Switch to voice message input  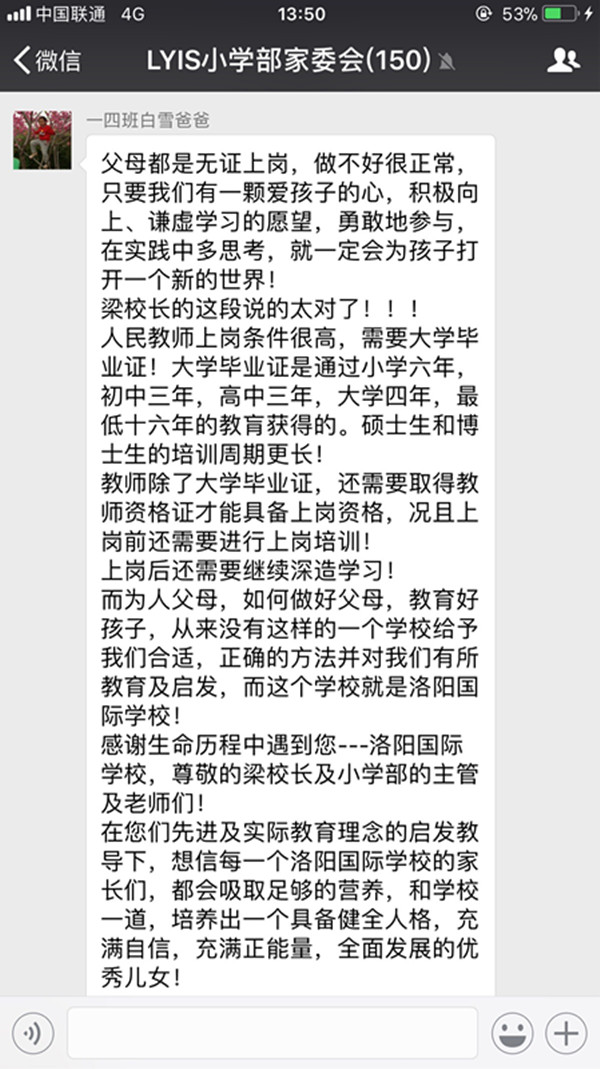pos(33,1032)
